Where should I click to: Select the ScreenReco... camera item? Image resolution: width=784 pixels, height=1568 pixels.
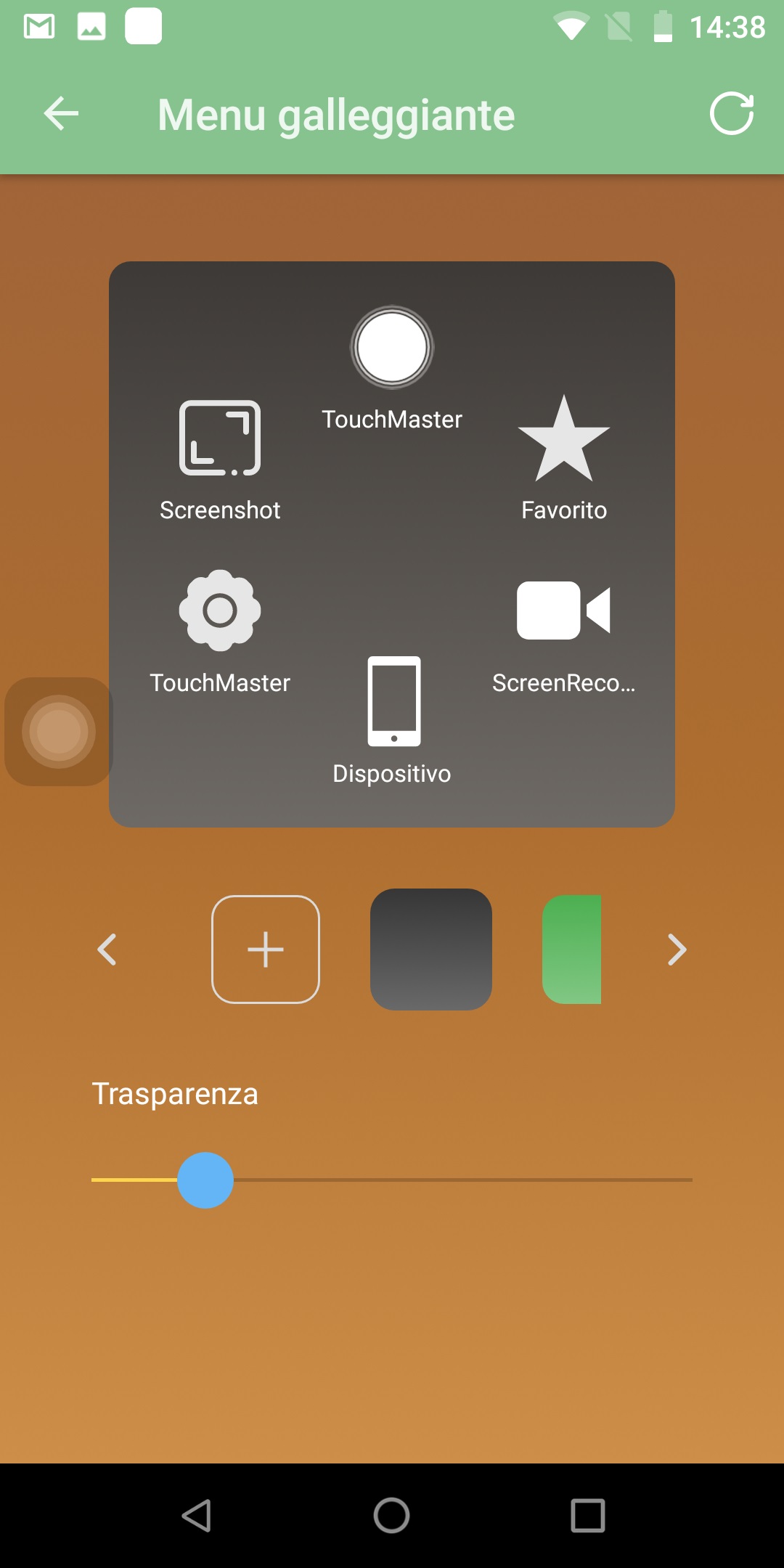(564, 637)
